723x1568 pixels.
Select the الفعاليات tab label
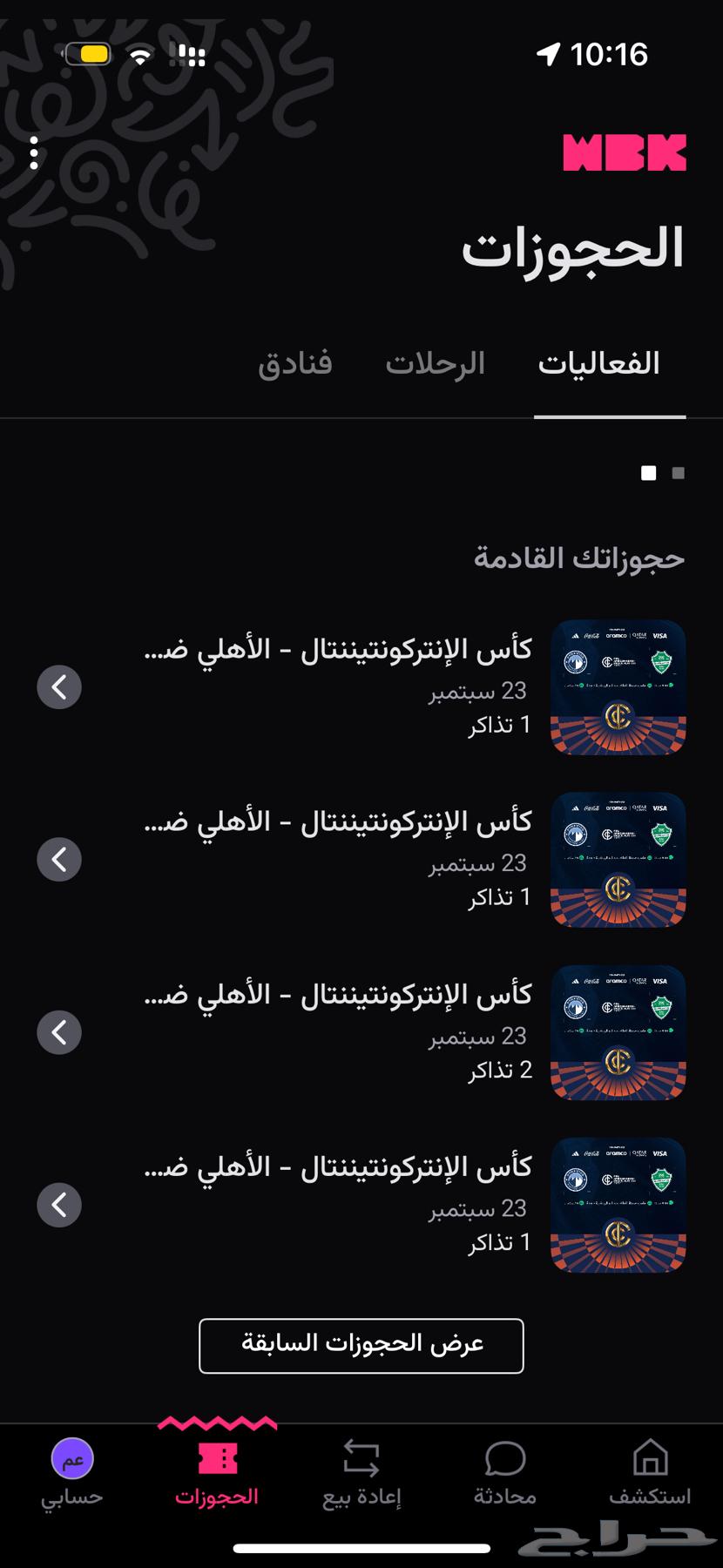[x=602, y=362]
